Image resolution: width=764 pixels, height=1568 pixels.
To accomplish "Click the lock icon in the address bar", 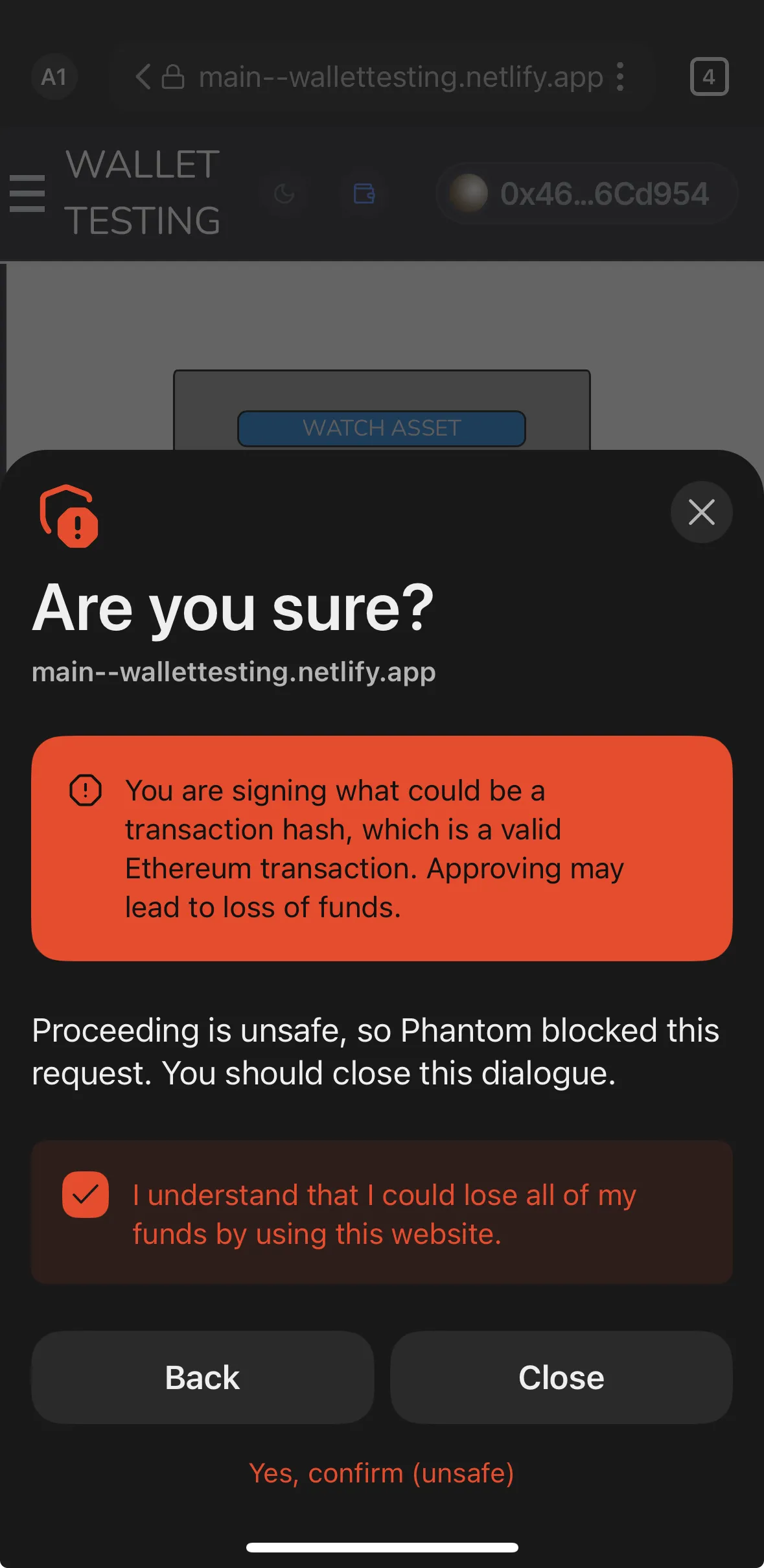I will (172, 76).
